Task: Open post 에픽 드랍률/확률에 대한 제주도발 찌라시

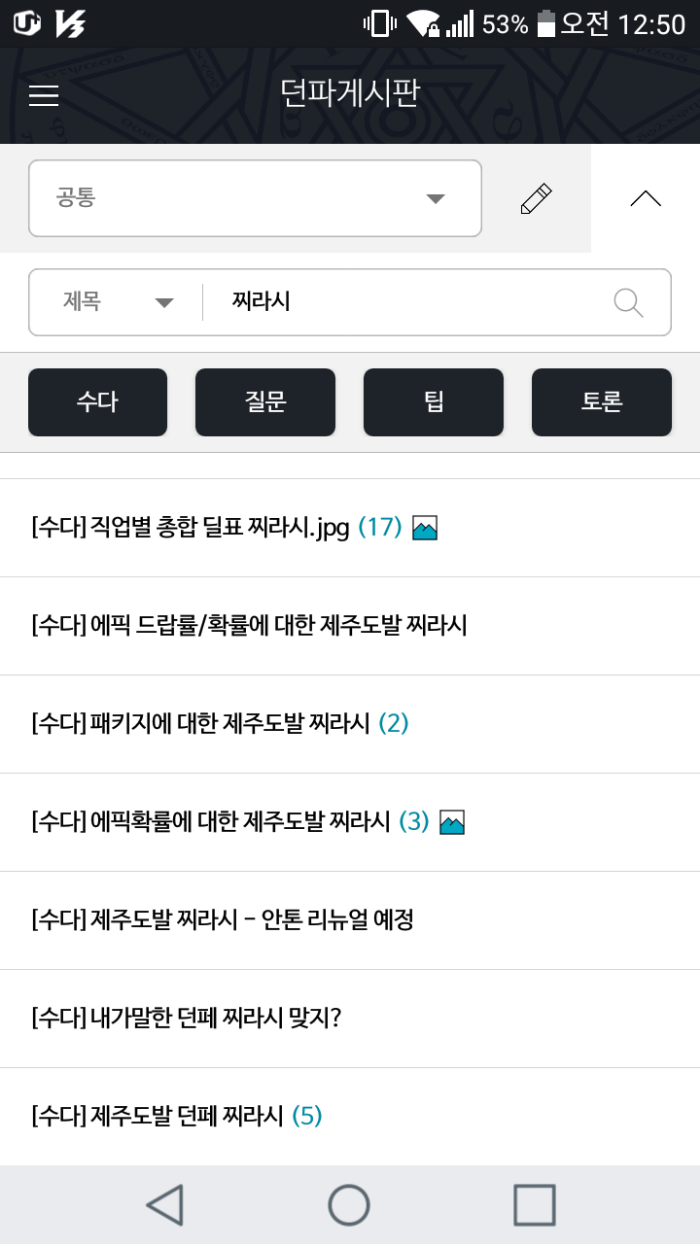Action: pyautogui.click(x=249, y=626)
